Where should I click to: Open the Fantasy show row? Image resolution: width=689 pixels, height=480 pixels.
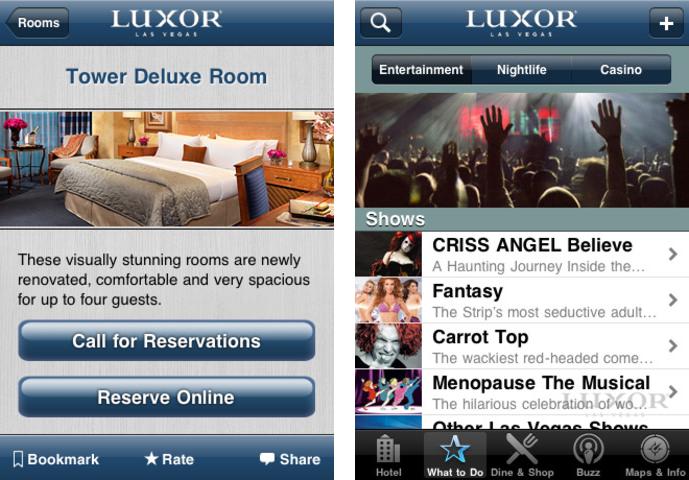(522, 300)
